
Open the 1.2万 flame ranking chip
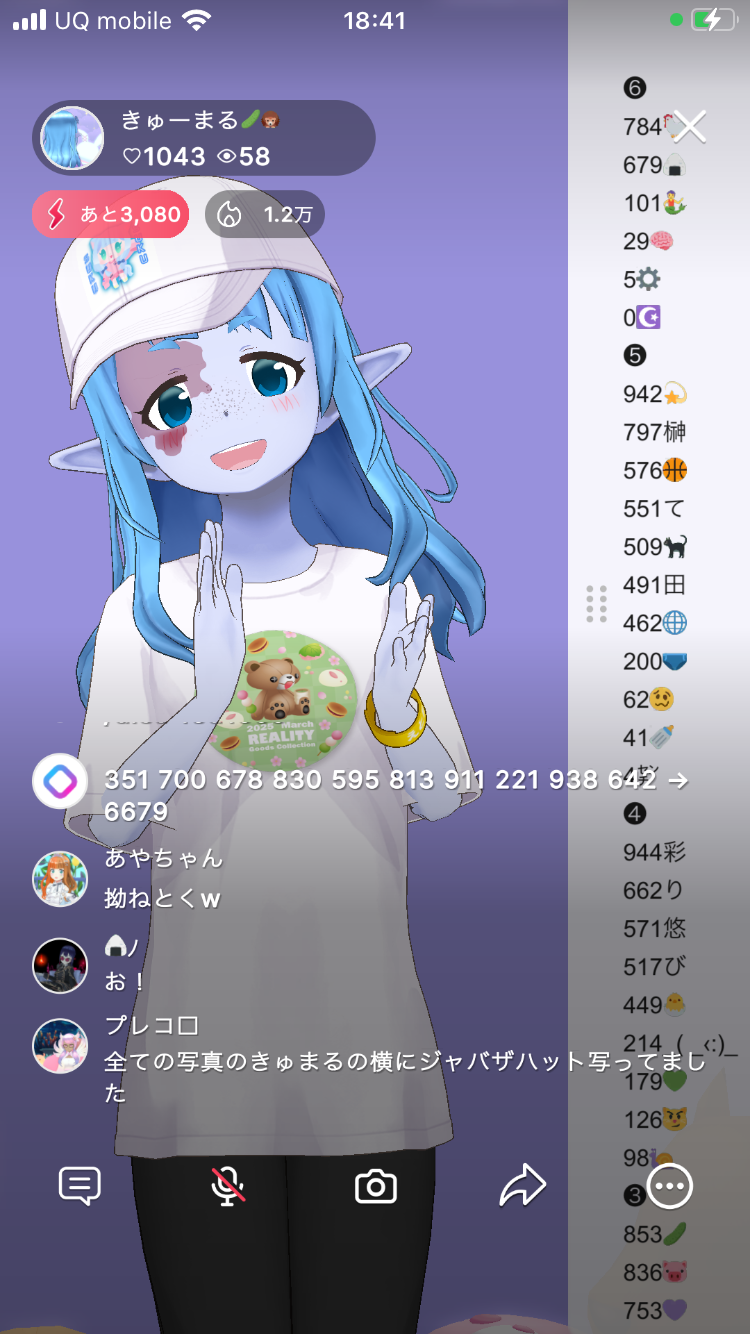(x=265, y=214)
